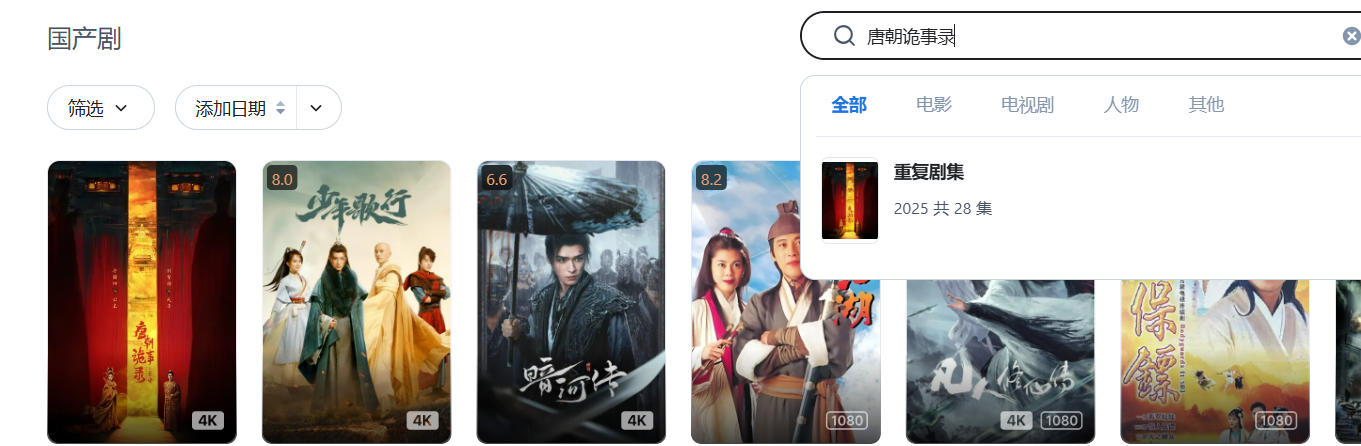Switch to the 电视剧 search tab
The height and width of the screenshot is (446, 1361).
pyautogui.click(x=1027, y=105)
